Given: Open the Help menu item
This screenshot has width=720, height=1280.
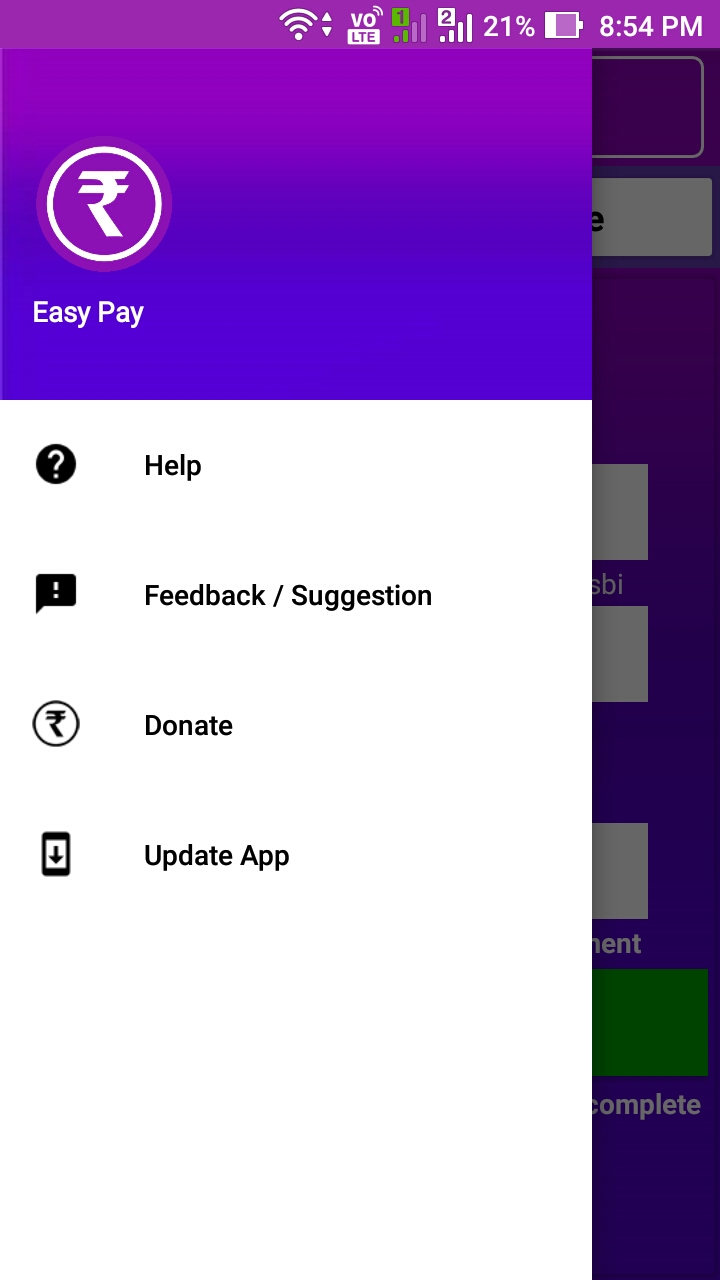Looking at the screenshot, I should [x=296, y=465].
